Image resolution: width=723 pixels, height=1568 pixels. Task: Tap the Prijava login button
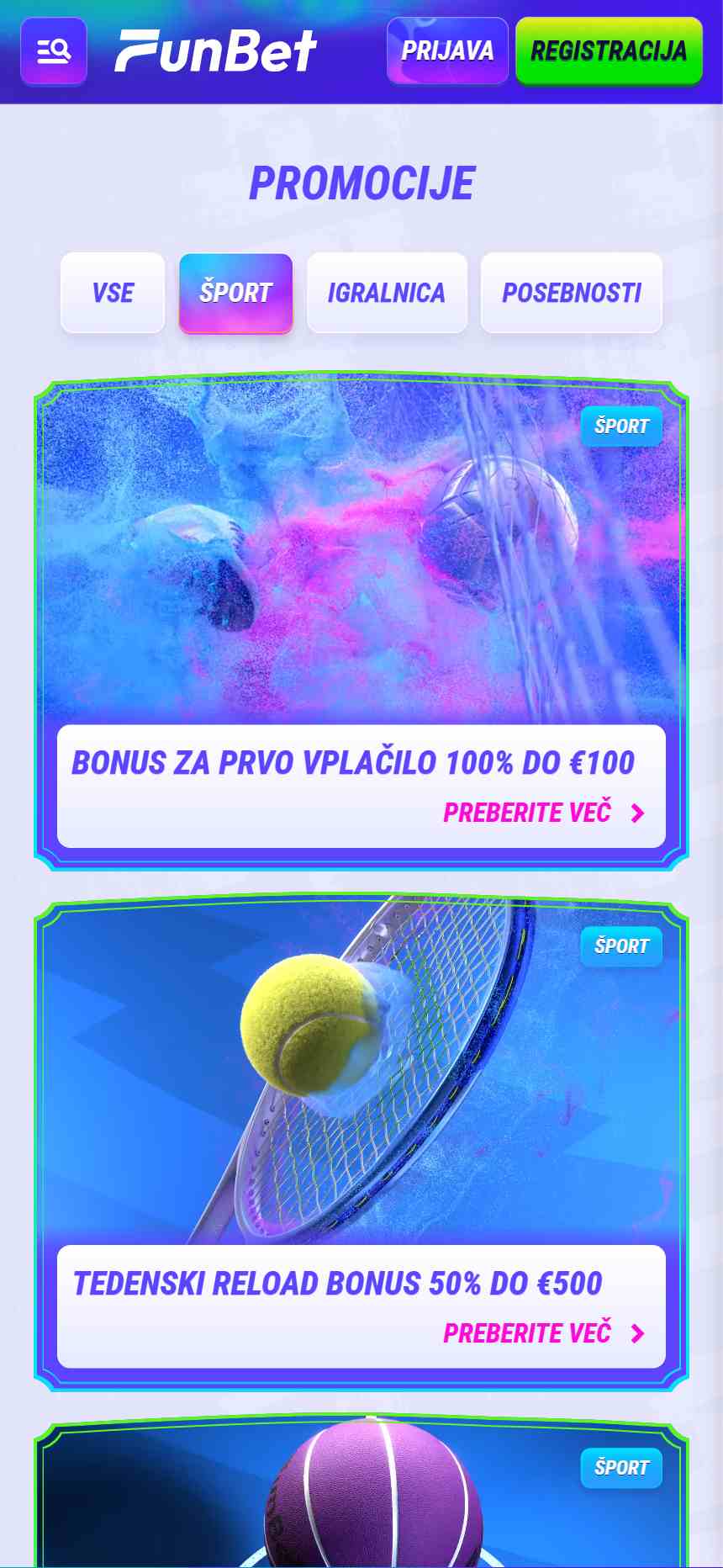coord(447,50)
